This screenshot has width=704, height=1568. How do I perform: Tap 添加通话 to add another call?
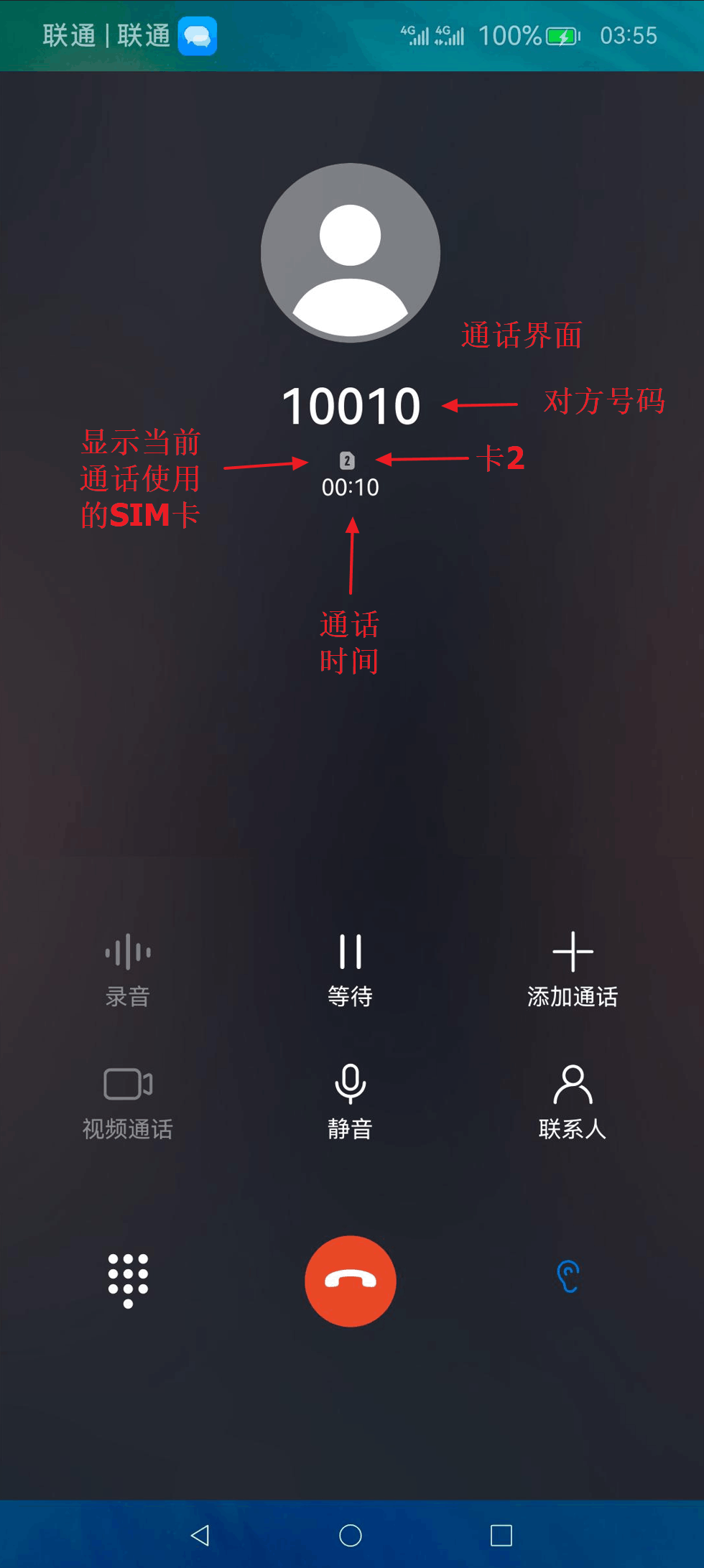573,969
